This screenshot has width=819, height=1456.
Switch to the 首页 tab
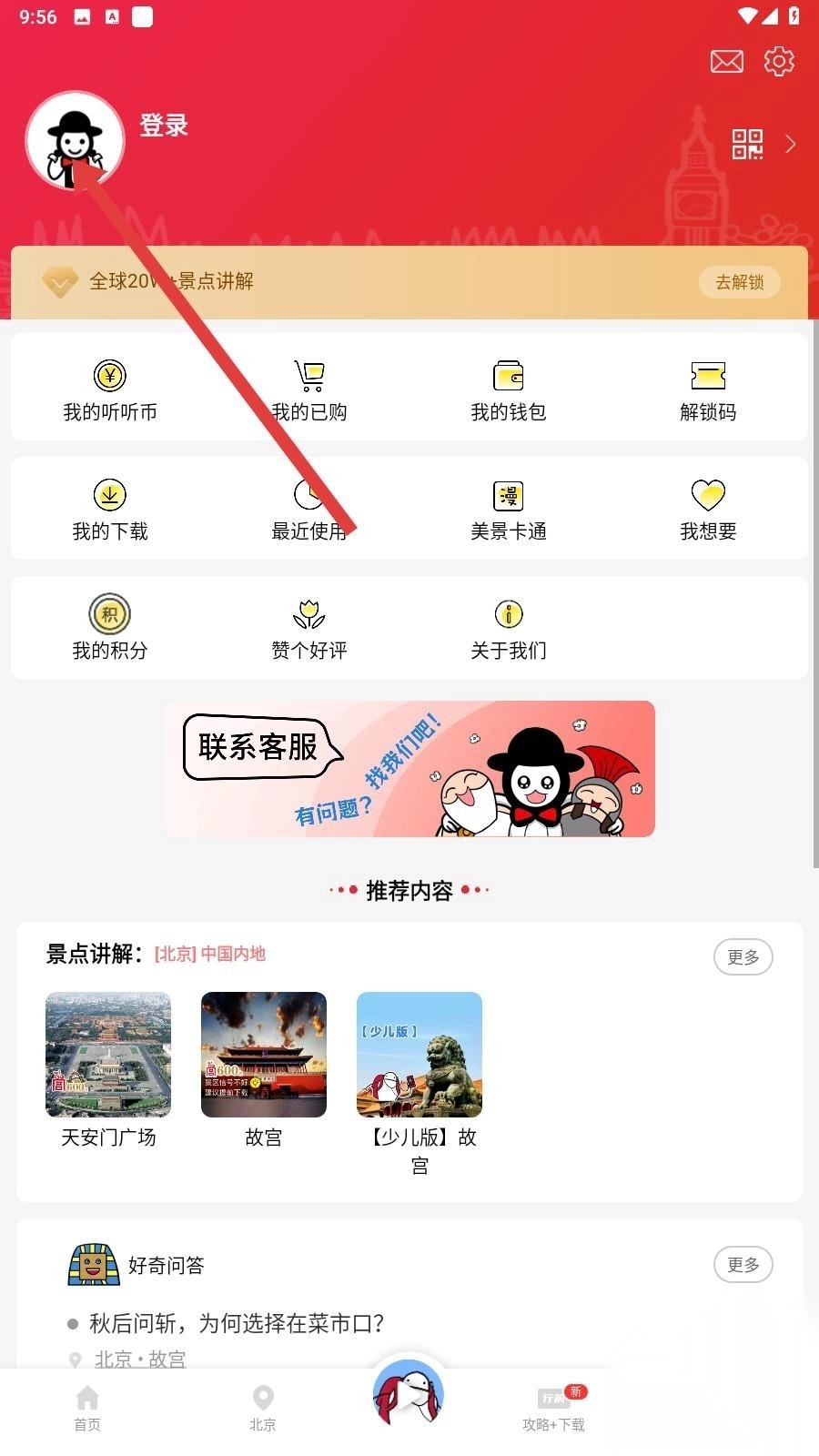87,1407
